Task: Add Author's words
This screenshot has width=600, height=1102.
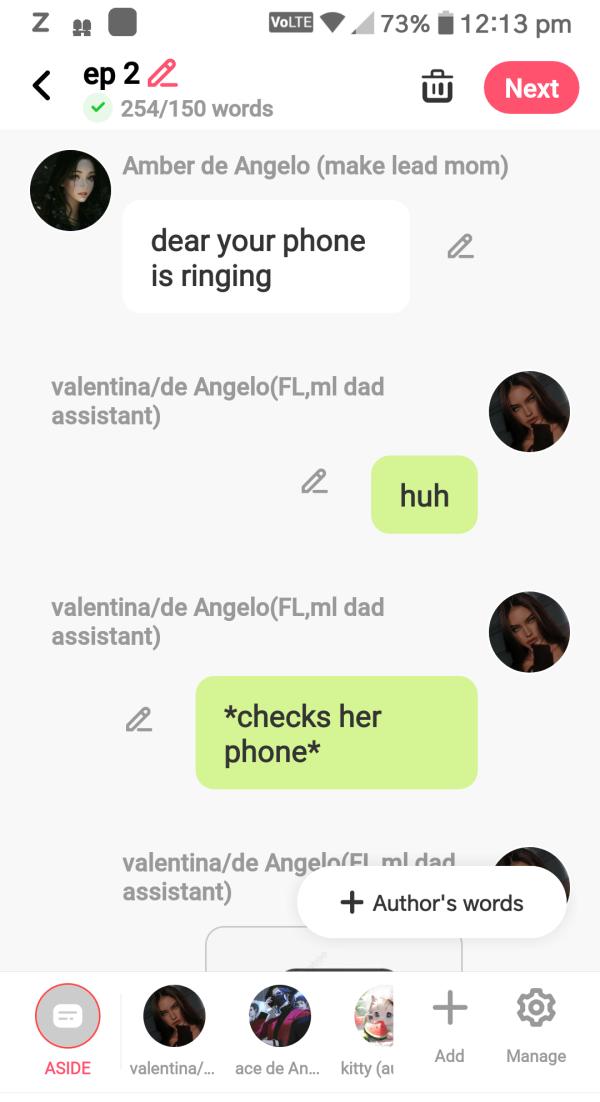Action: point(432,903)
